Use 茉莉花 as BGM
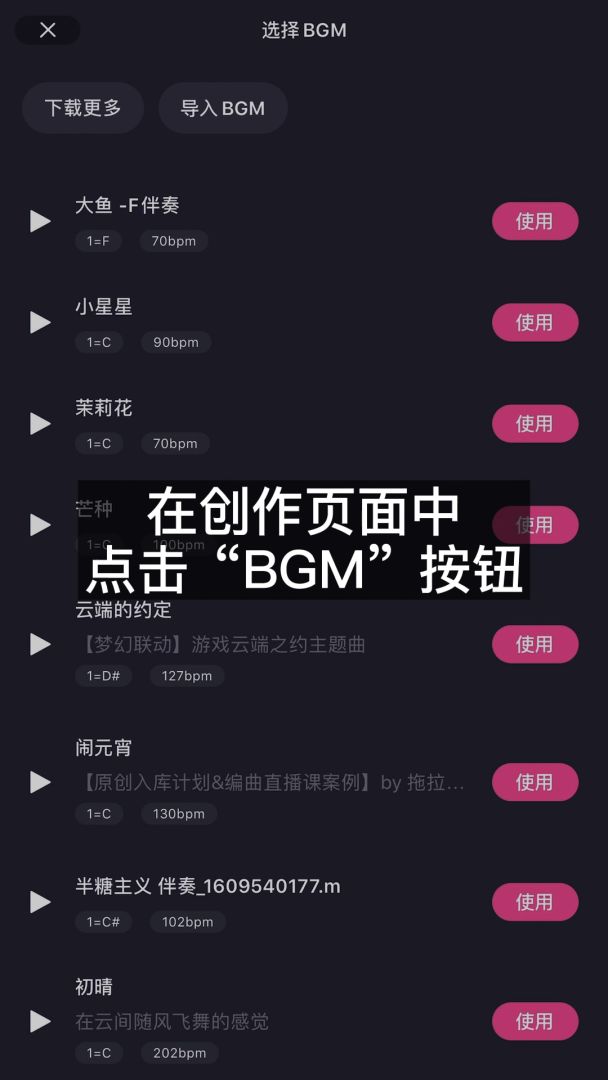This screenshot has height=1080, width=608. click(x=535, y=424)
